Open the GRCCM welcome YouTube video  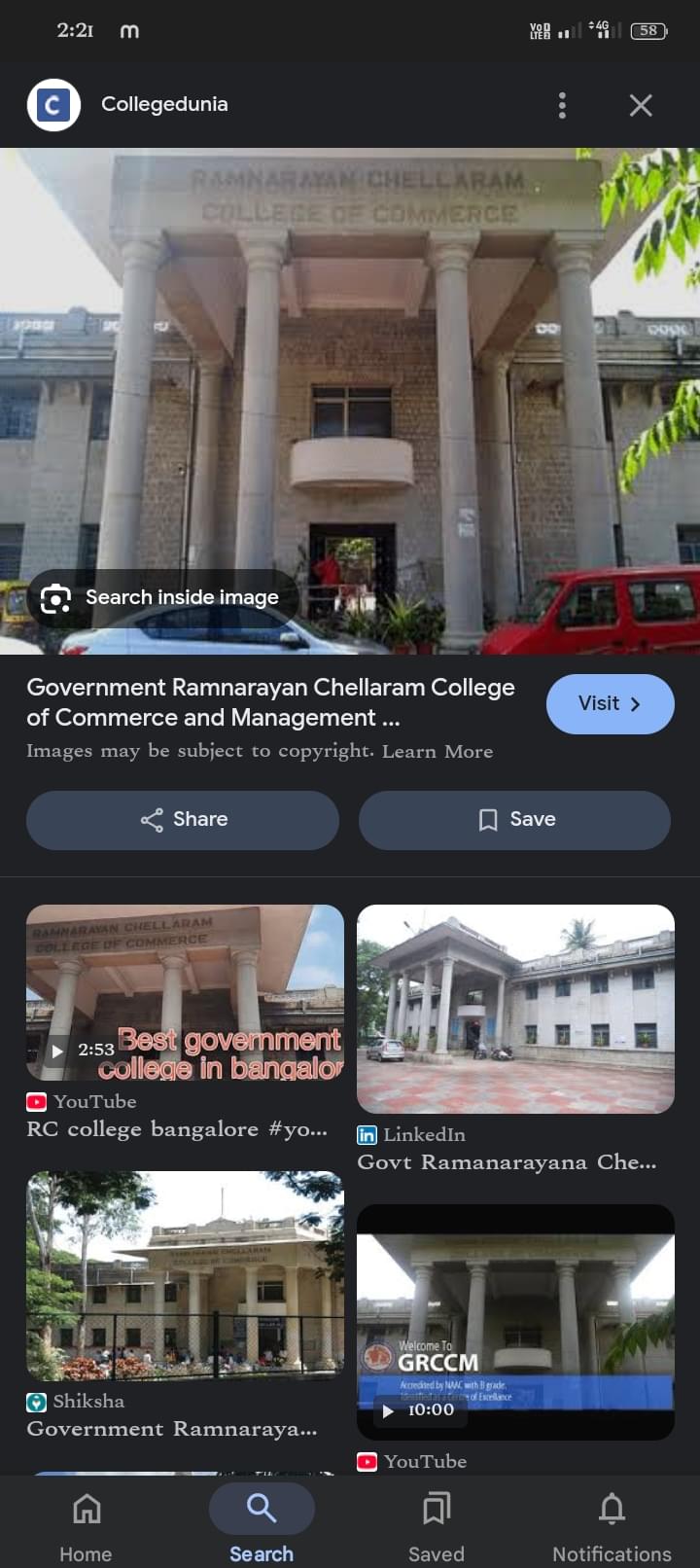[x=515, y=1321]
